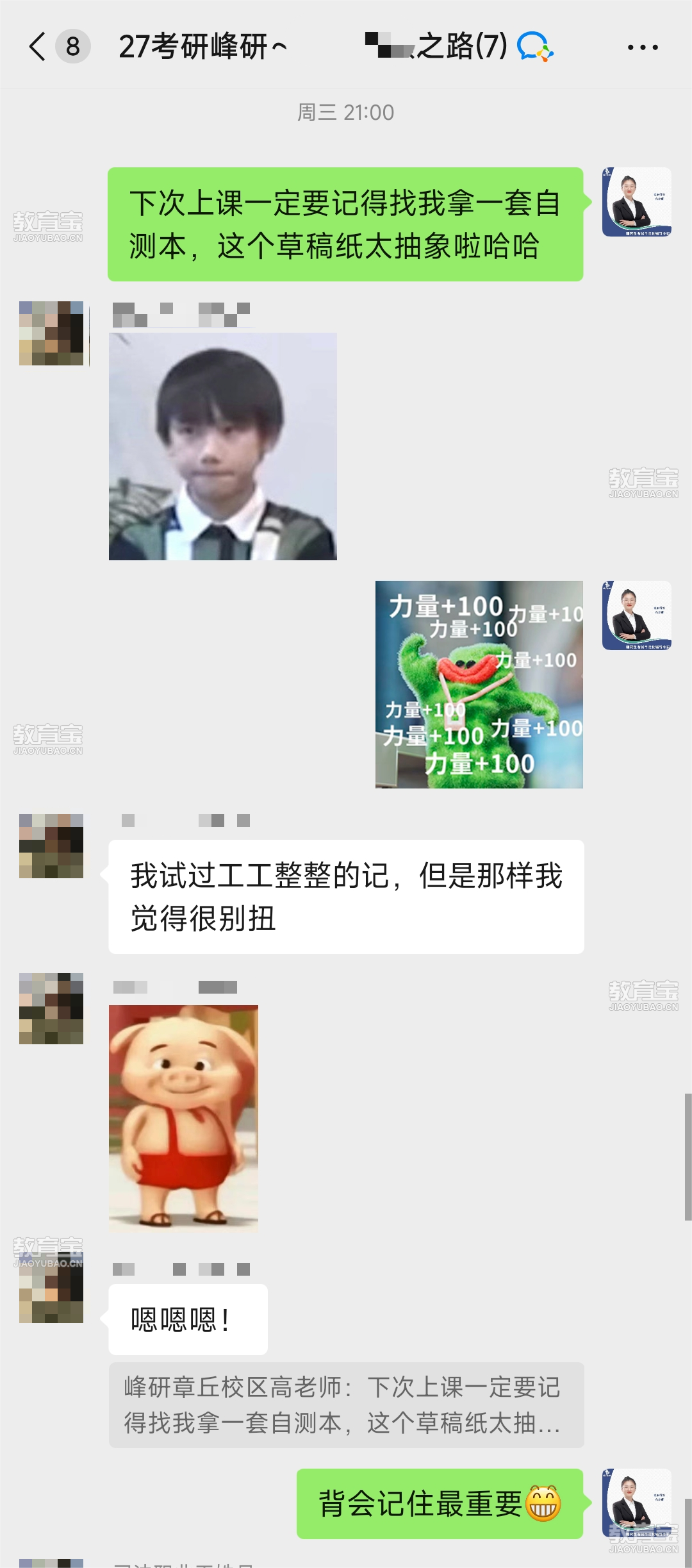This screenshot has width=692, height=1568.
Task: Open avatar beside the 嗯嗯嗯！ message
Action: (x=51, y=1290)
